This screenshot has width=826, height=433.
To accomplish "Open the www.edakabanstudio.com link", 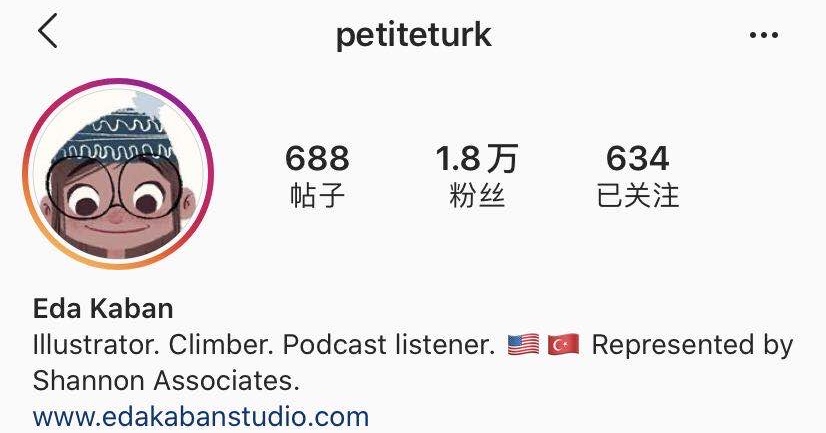I will (201, 415).
